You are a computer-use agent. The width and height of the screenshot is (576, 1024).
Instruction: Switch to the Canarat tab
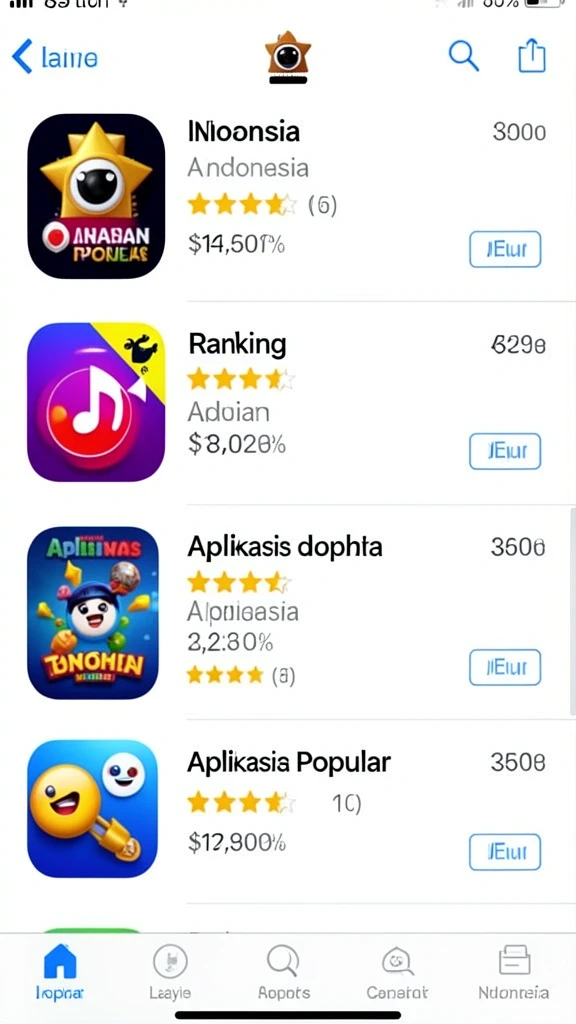click(x=397, y=972)
